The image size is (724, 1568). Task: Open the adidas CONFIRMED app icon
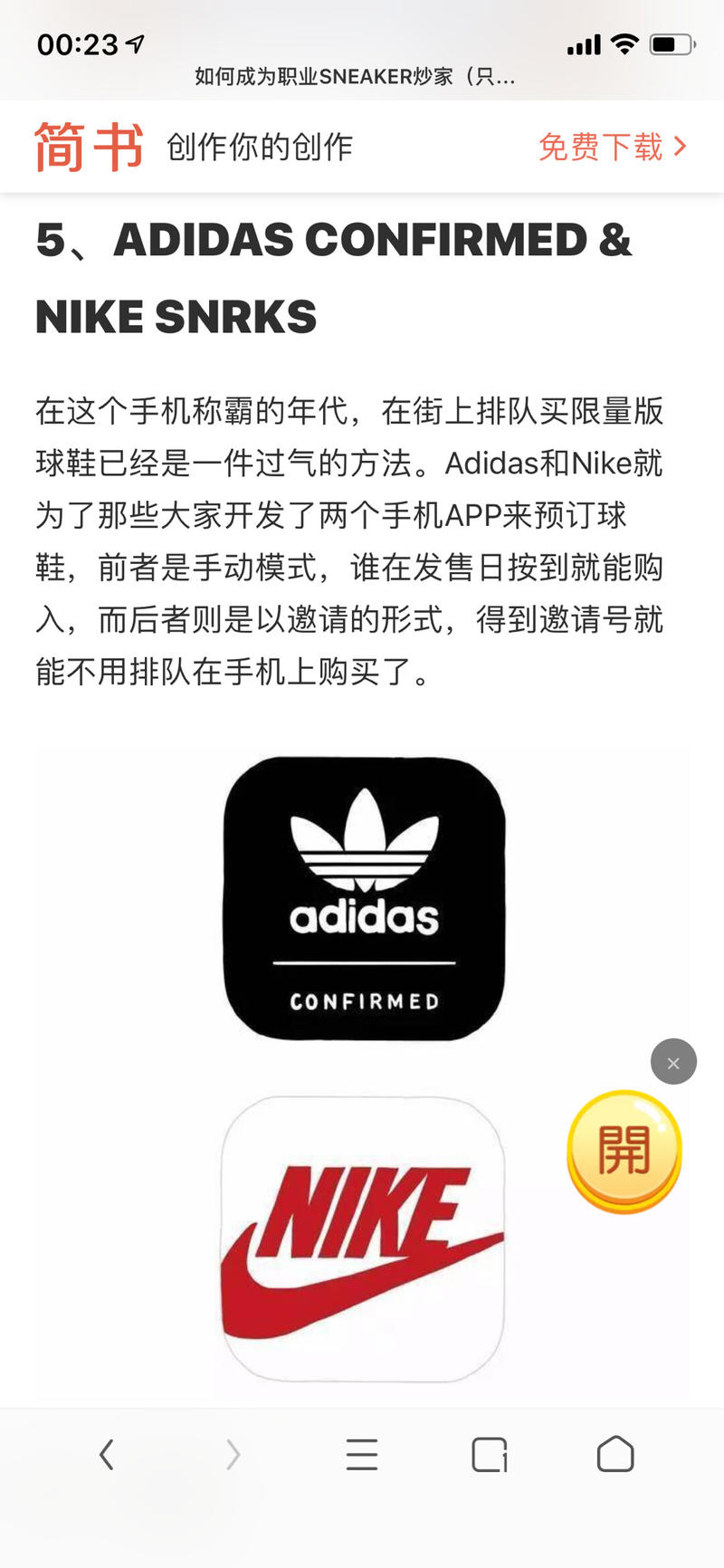click(362, 896)
